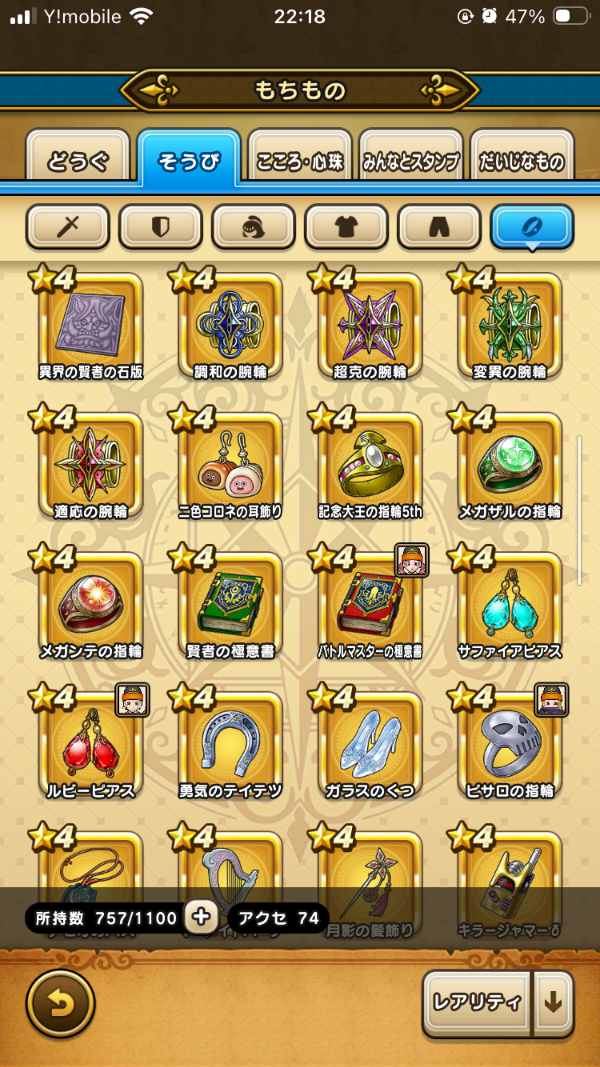Switch to みんなとスタンプ tab
Screen dimensions: 600x1067
pyautogui.click(x=411, y=159)
